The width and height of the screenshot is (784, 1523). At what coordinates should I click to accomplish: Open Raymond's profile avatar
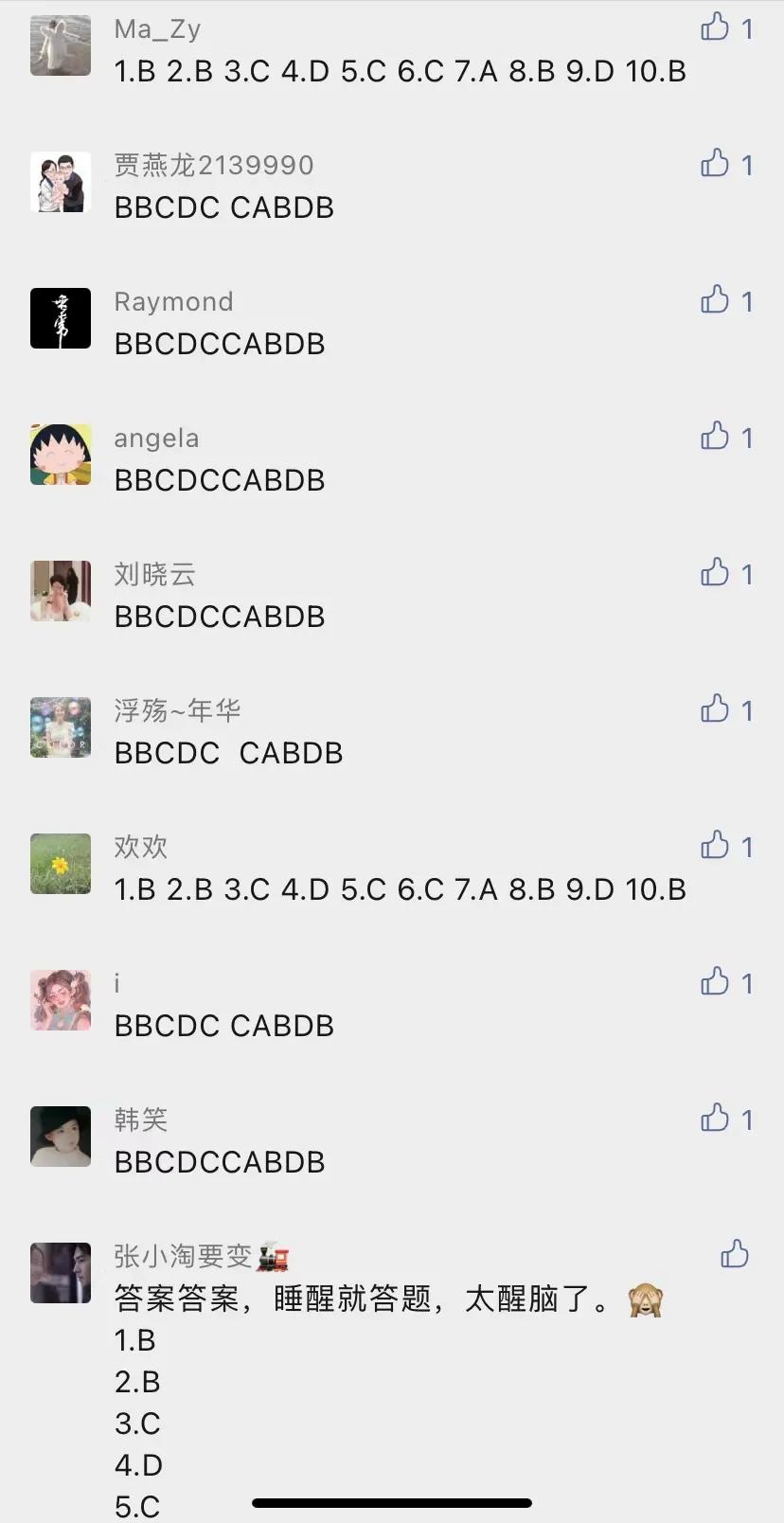[x=61, y=318]
